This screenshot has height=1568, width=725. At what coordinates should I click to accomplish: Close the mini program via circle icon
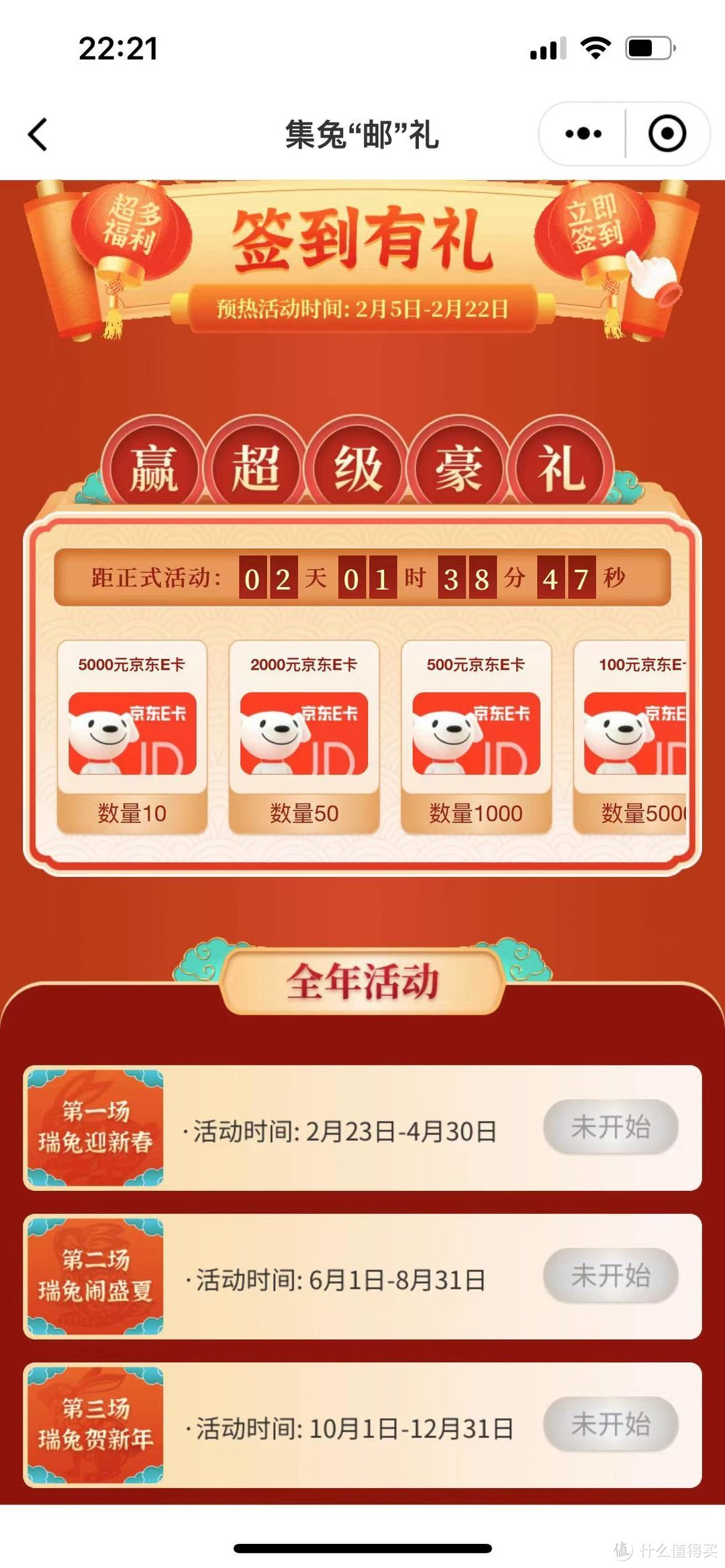667,134
